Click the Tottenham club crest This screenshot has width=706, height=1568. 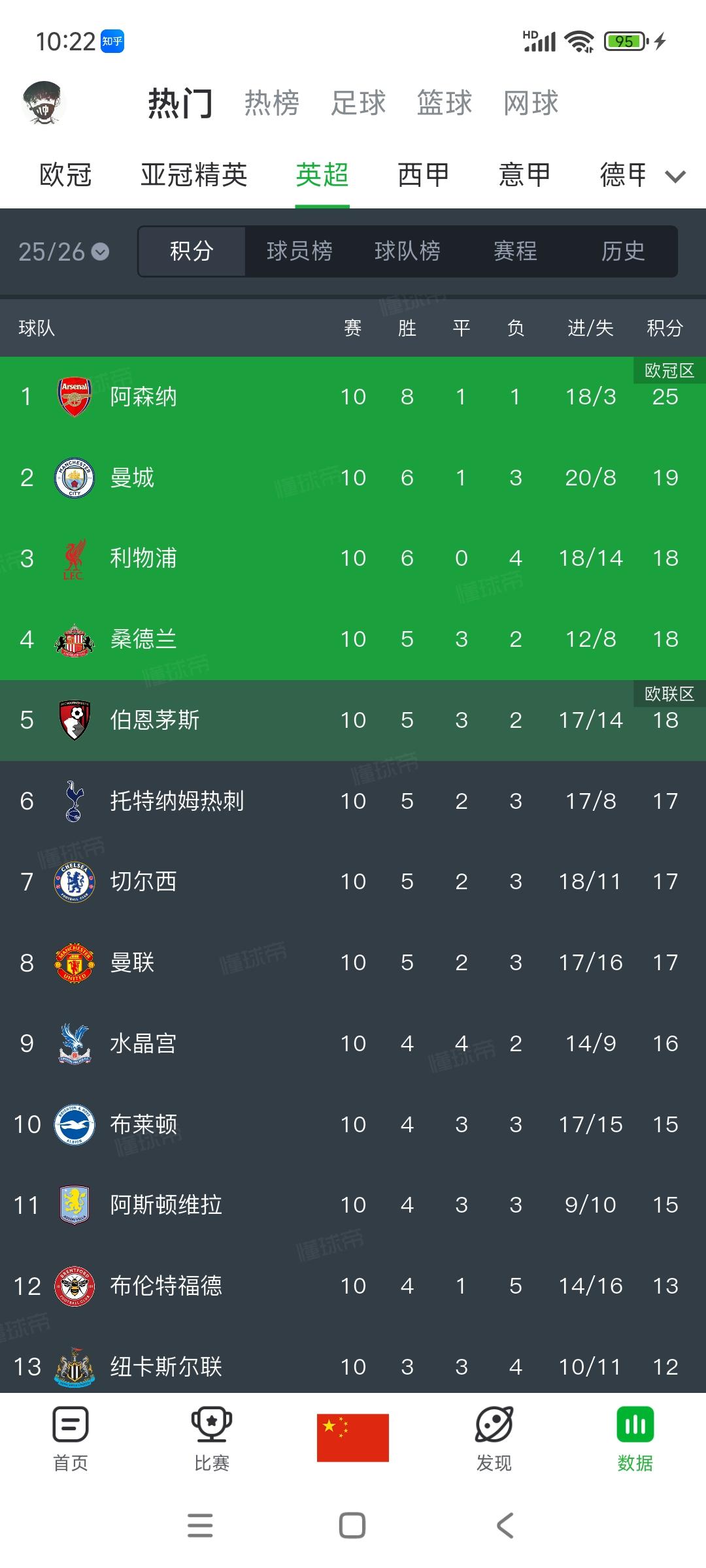pos(75,800)
